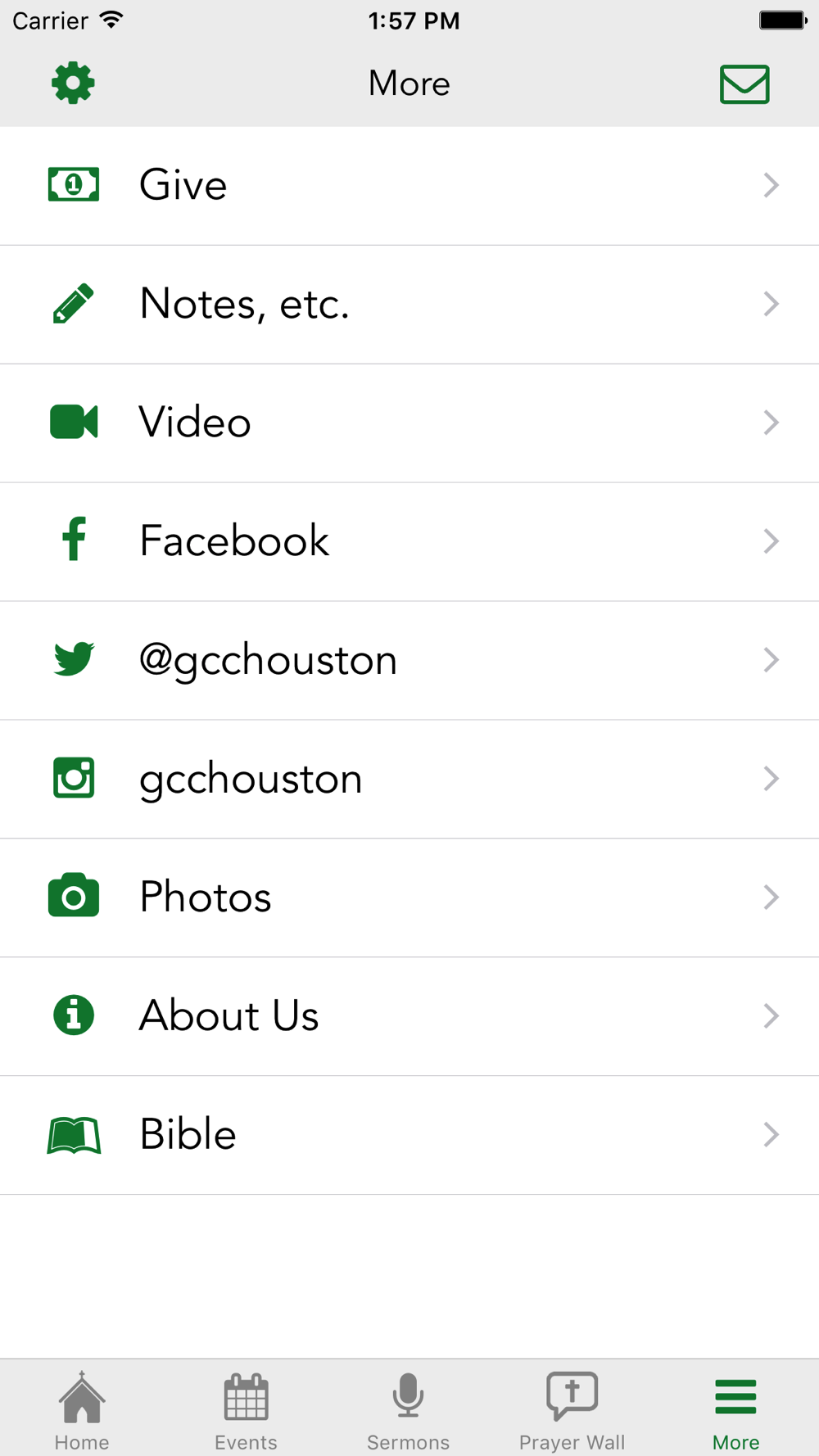This screenshot has width=819, height=1456.
Task: Switch to the Events tab
Action: click(246, 1410)
